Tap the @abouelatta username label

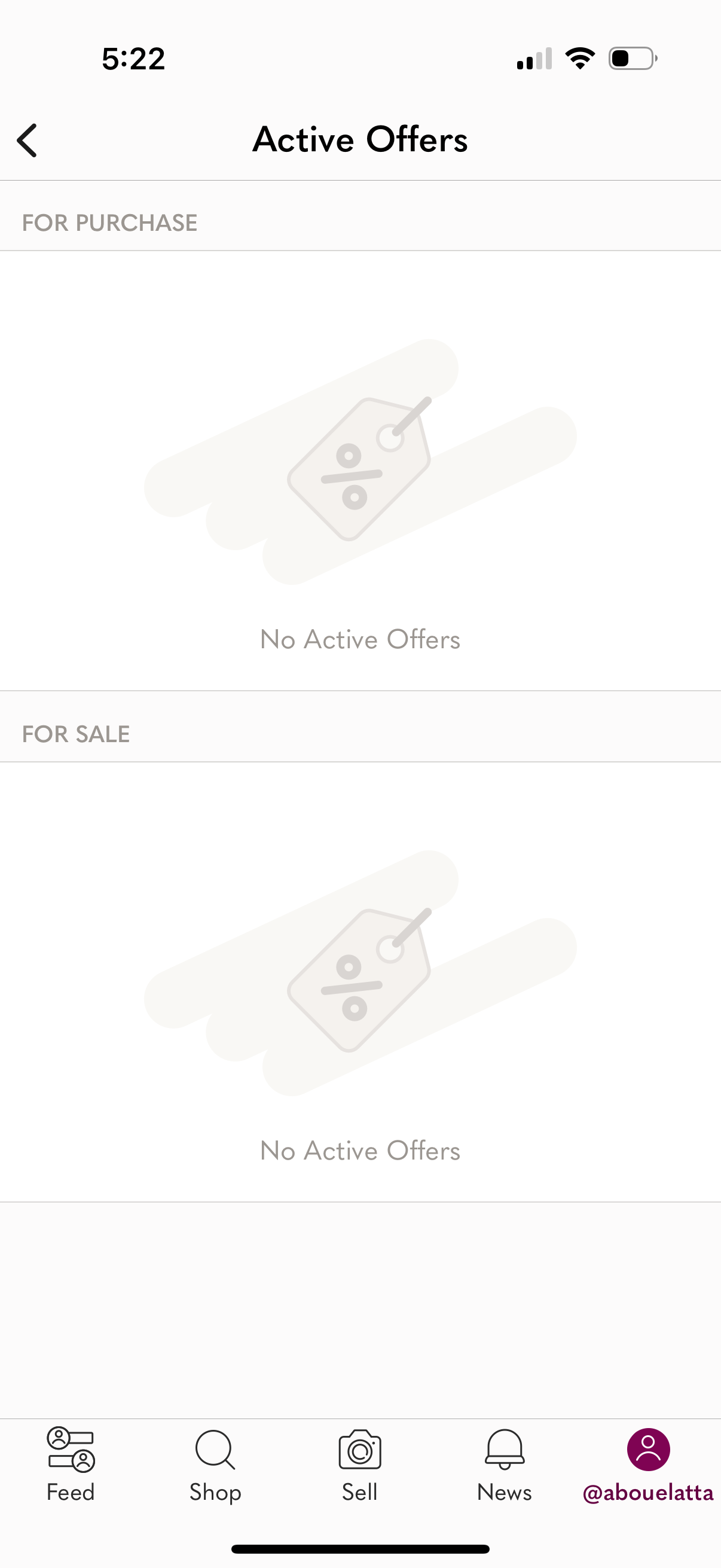tap(649, 1491)
